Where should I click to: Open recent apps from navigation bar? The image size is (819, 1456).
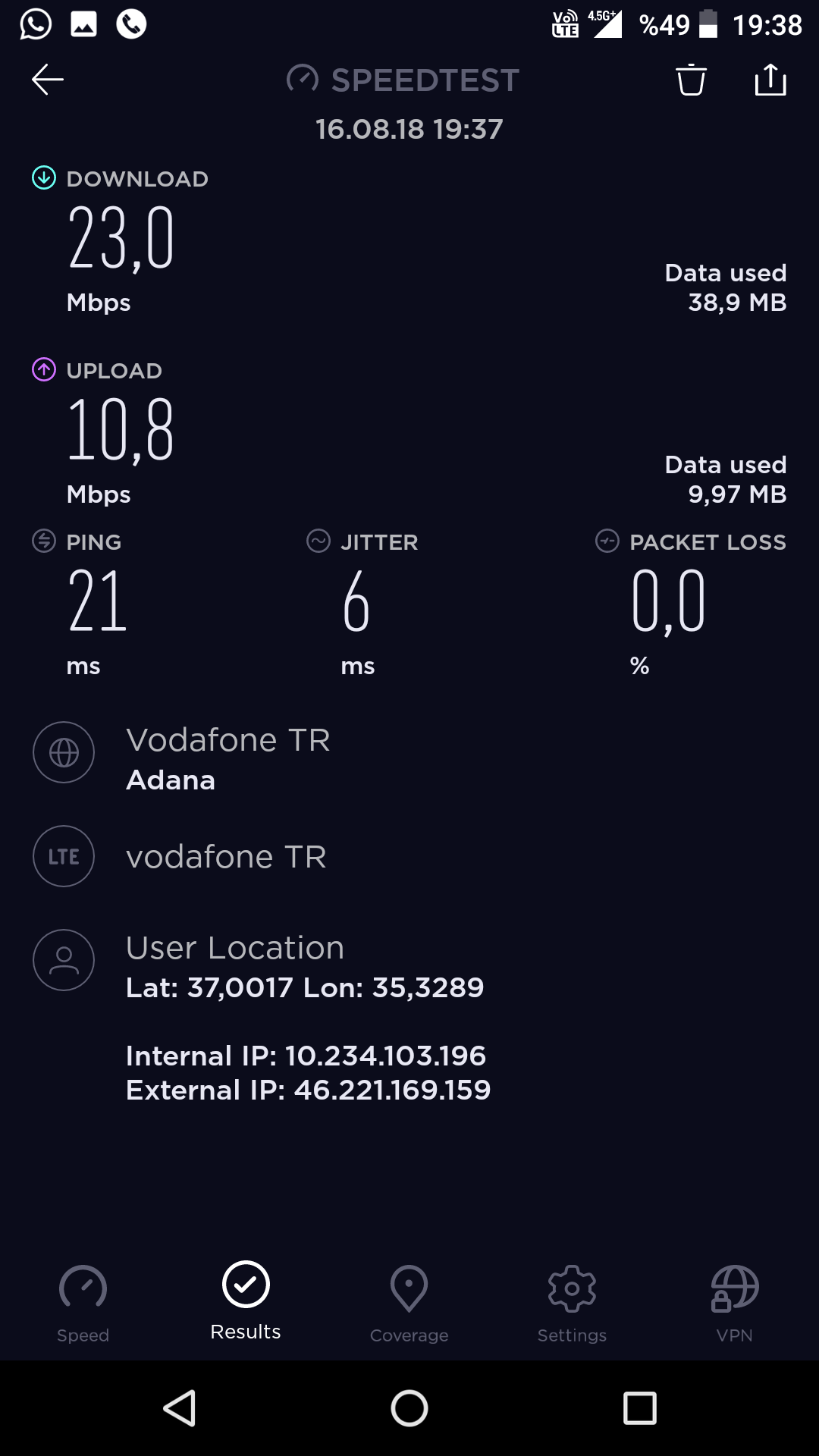(639, 1408)
